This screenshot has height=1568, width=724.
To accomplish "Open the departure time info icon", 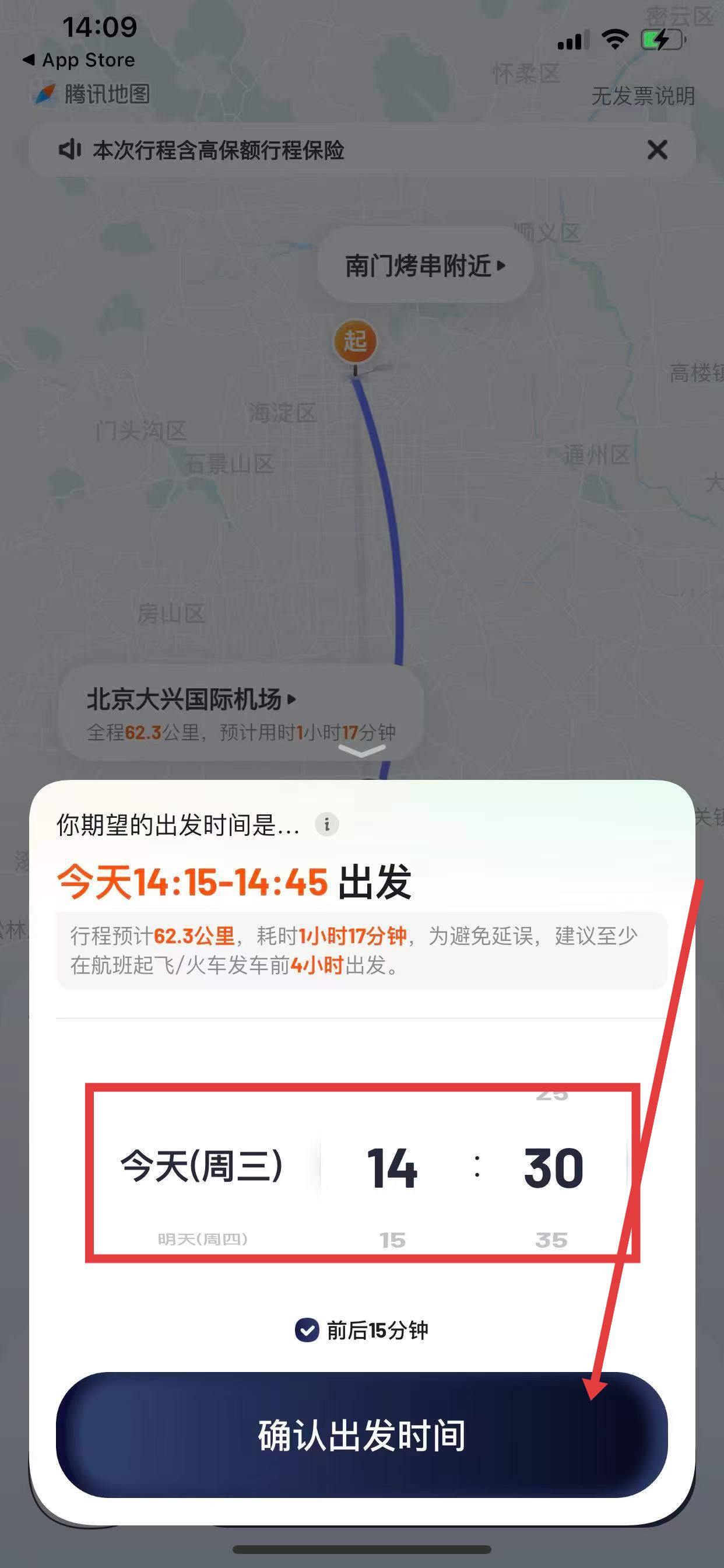I will coord(326,824).
